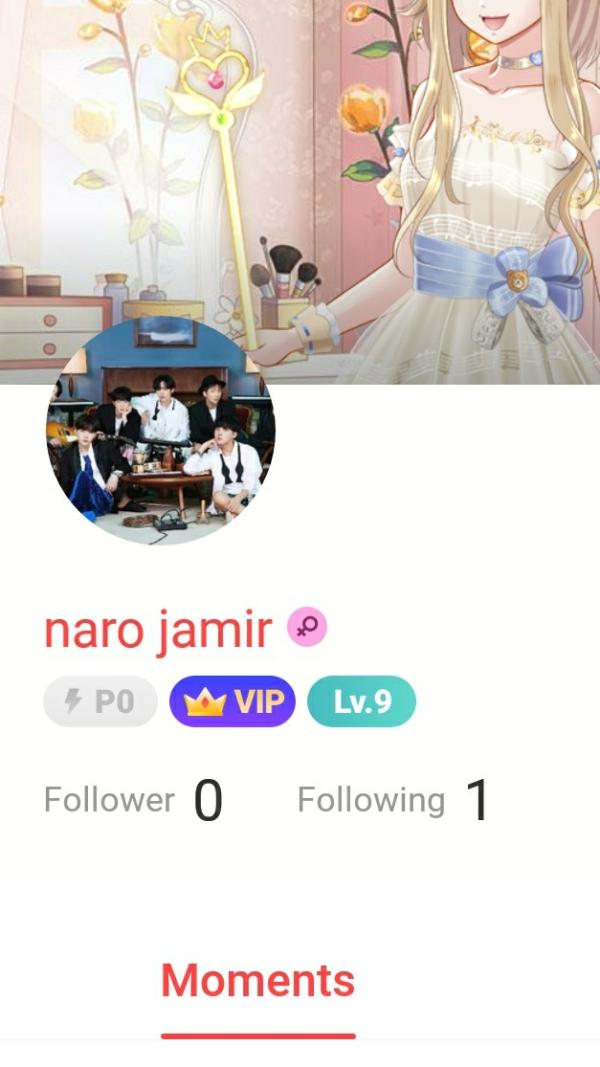Tap the VIP badge
The image size is (600, 1067).
pos(232,702)
